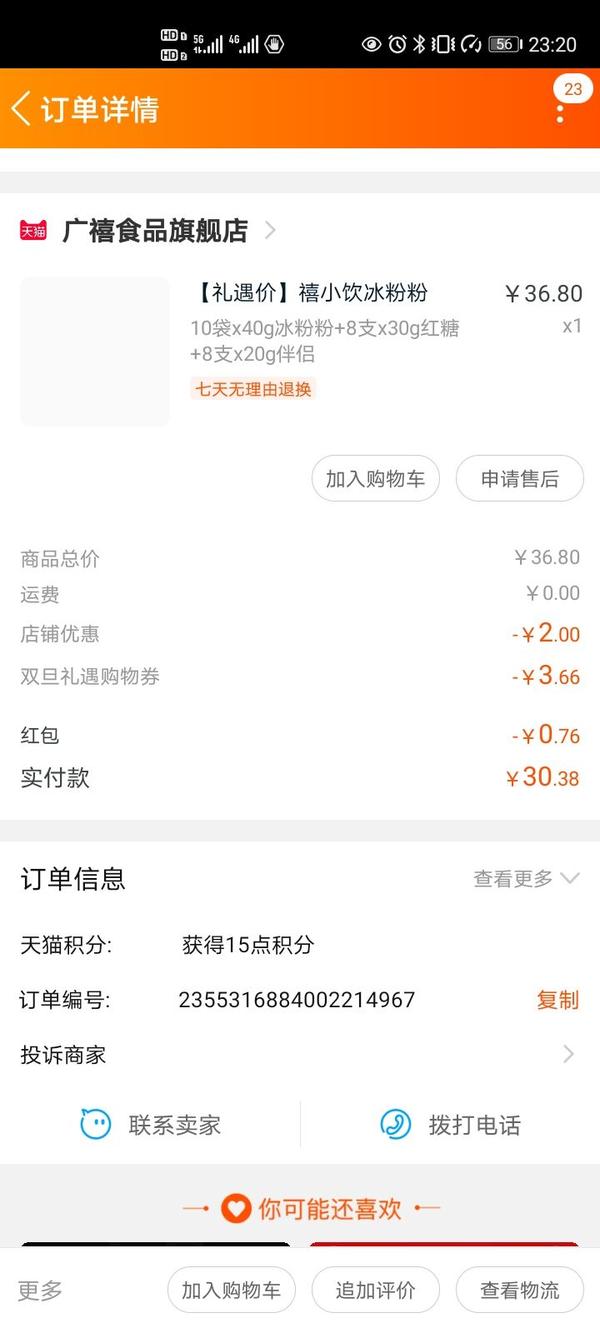
Task: Open the 禧小饮冰粉粉 product thumbnail
Action: point(95,351)
